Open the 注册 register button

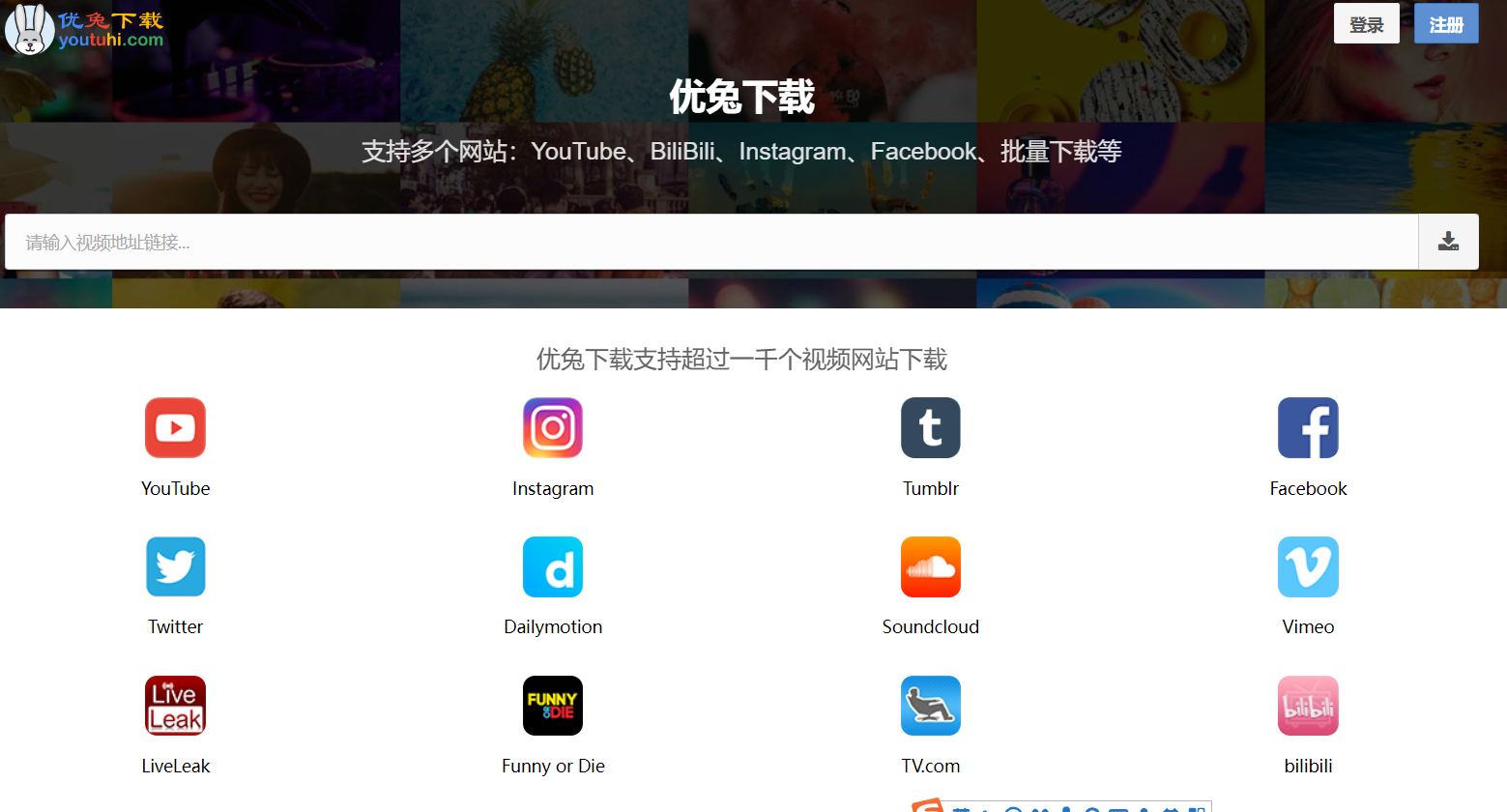point(1446,24)
